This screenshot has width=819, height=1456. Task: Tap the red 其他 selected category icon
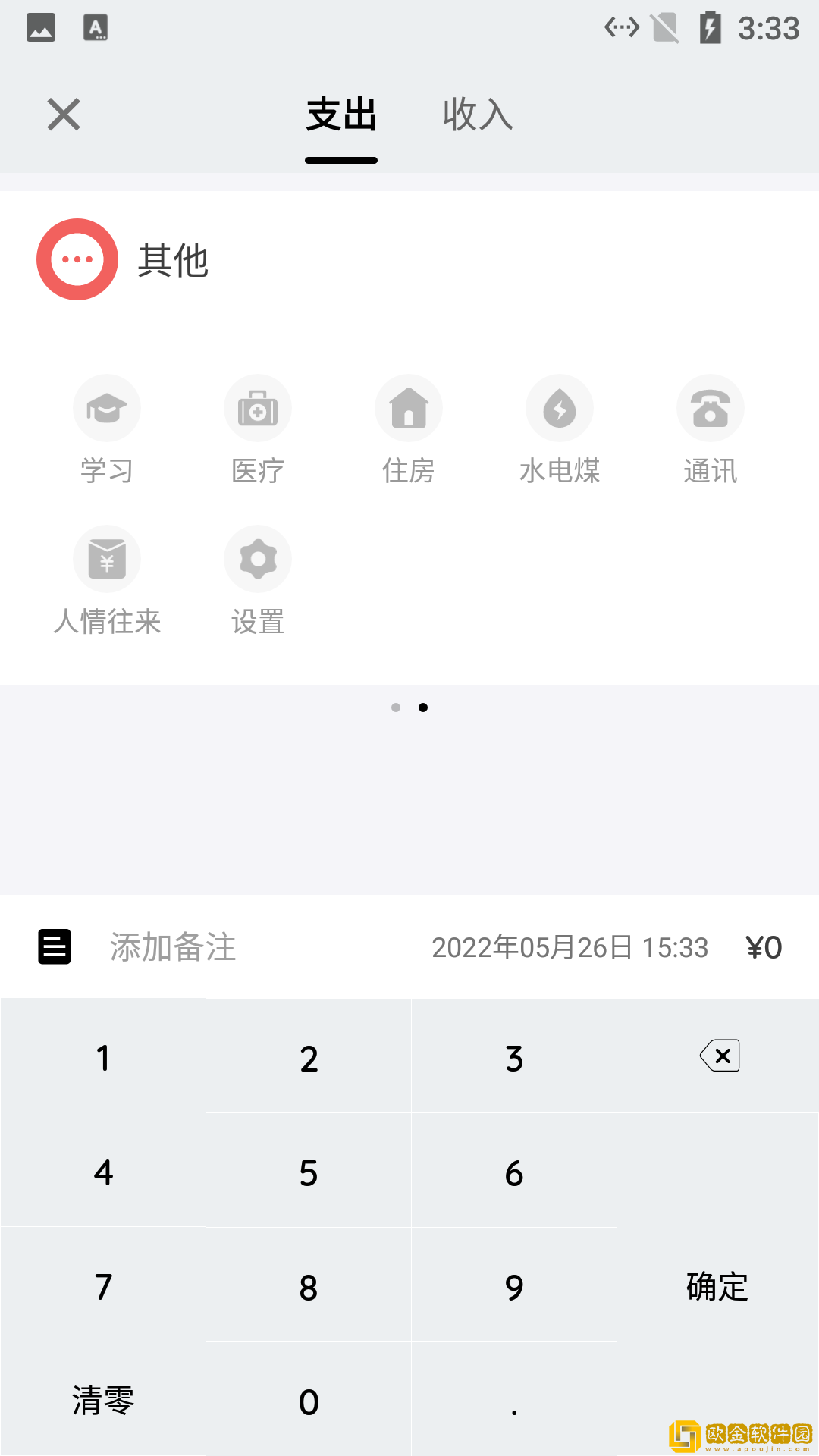[x=77, y=259]
